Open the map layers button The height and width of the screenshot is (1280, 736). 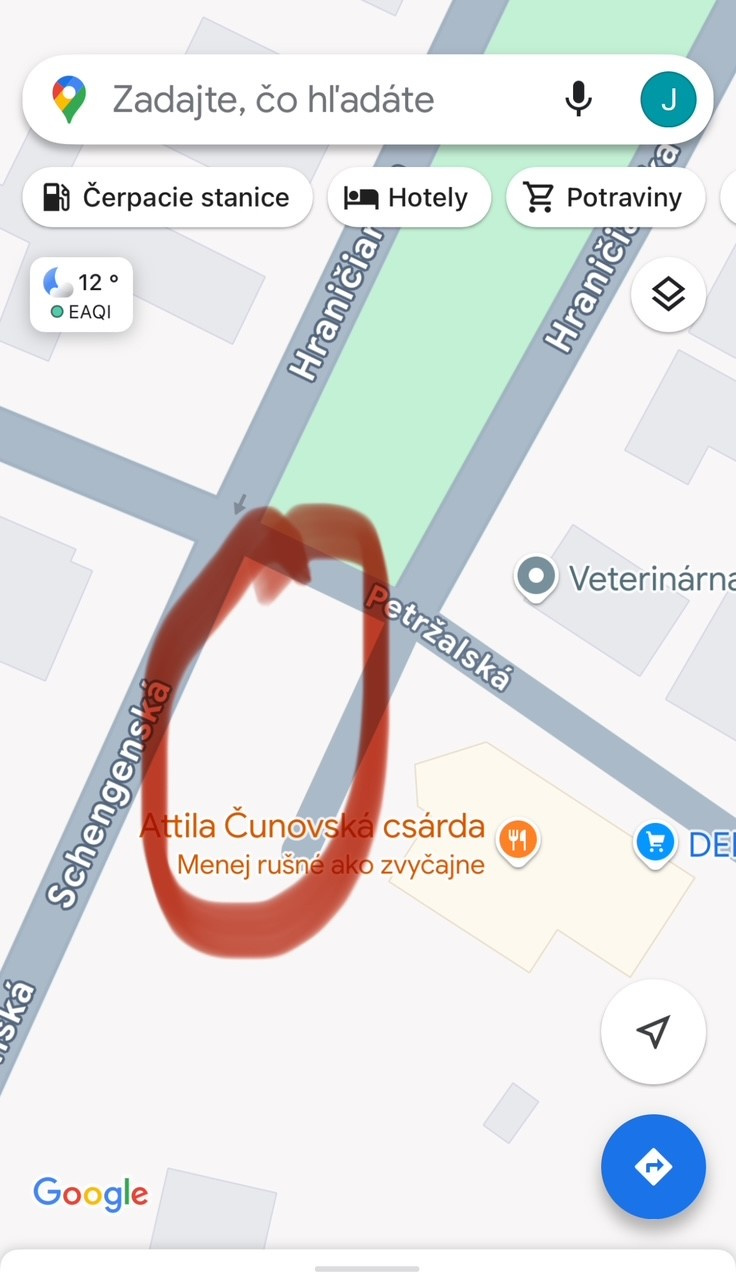click(x=668, y=295)
